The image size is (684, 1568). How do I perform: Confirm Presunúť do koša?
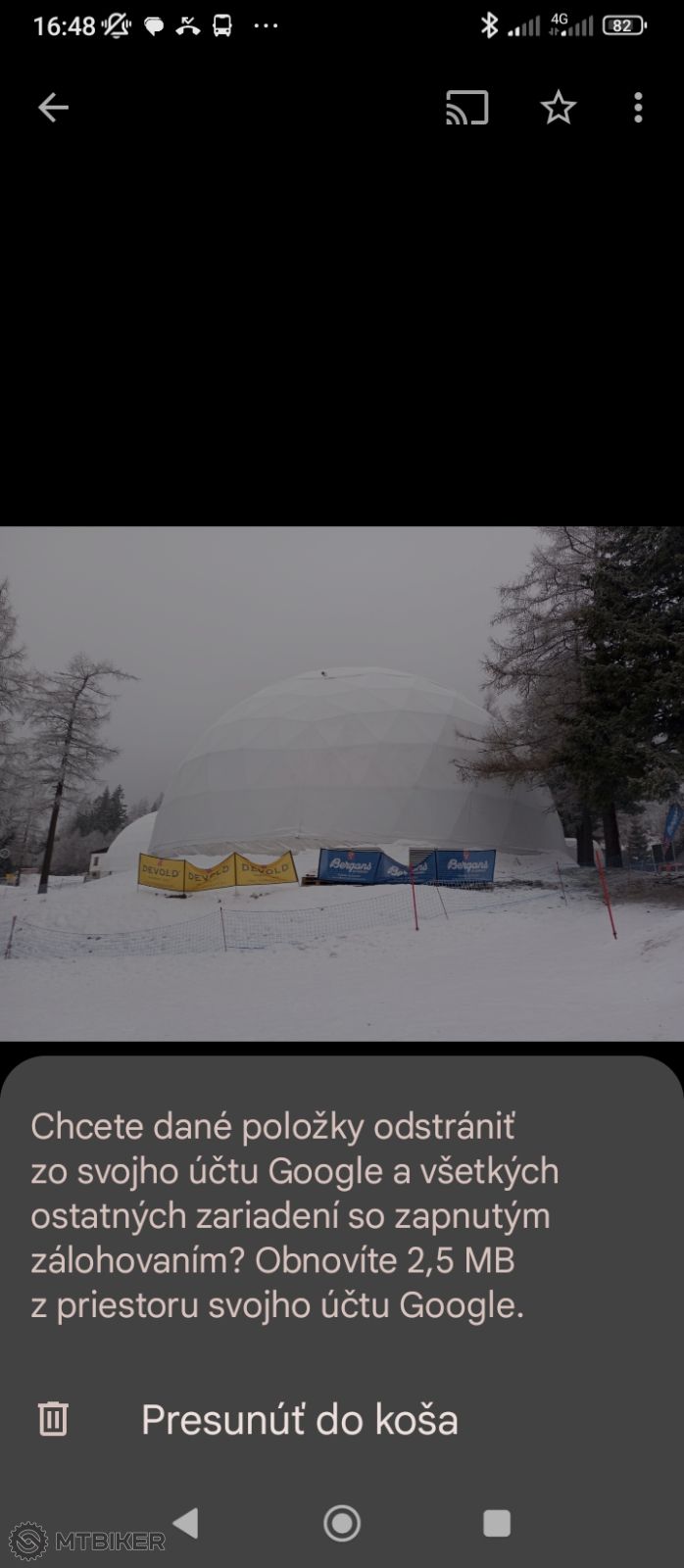coord(299,1419)
